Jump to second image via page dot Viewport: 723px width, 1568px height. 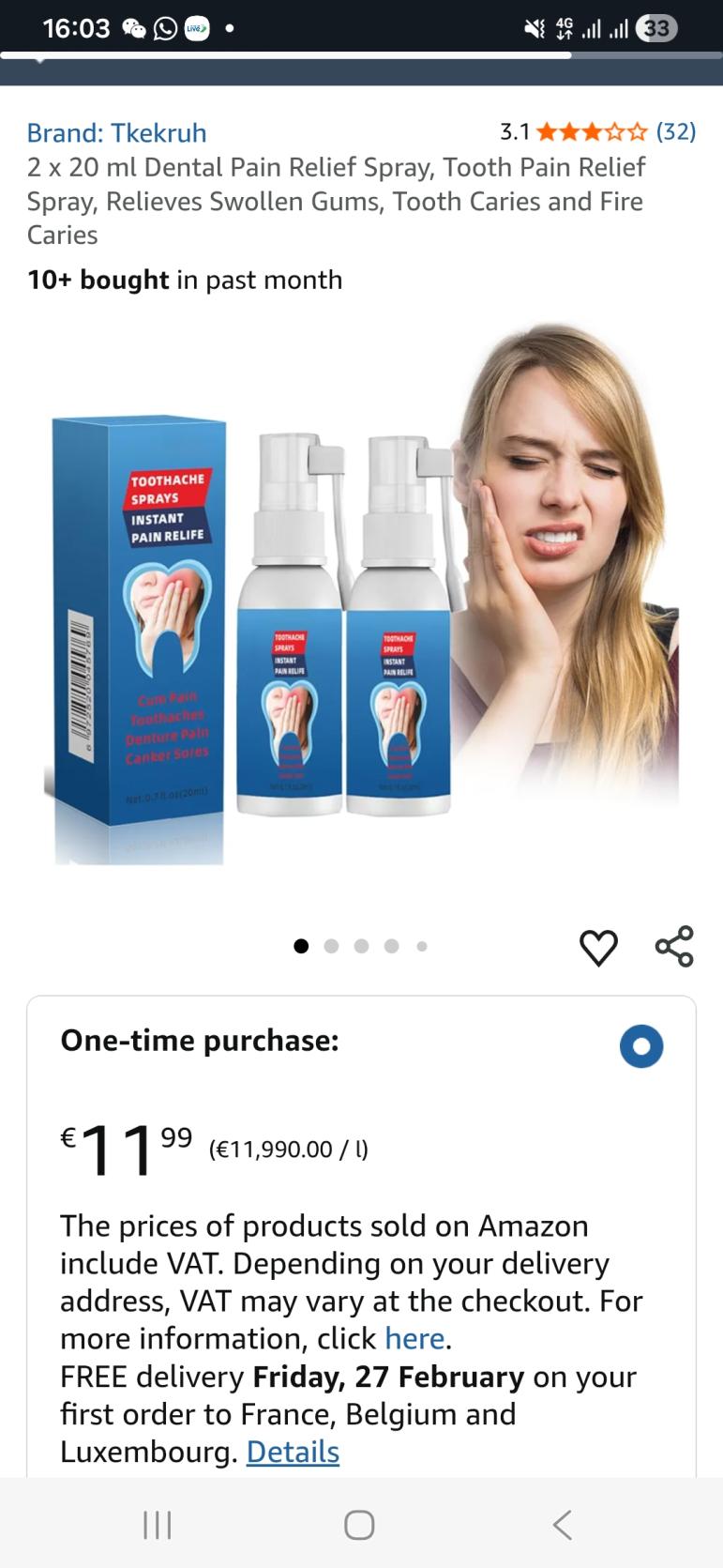tap(331, 946)
